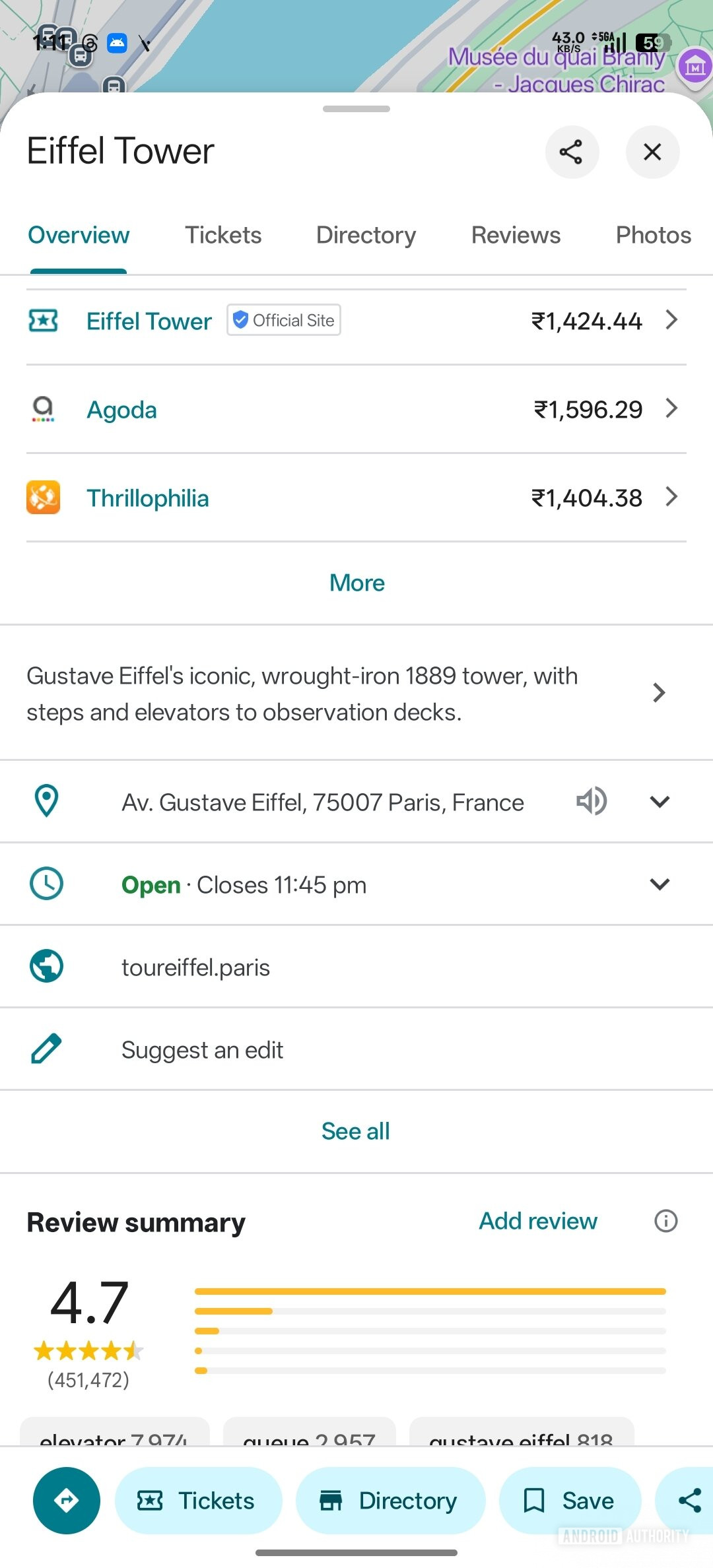Open the Photos tab
Screen dimensions: 713x1568
(652, 235)
